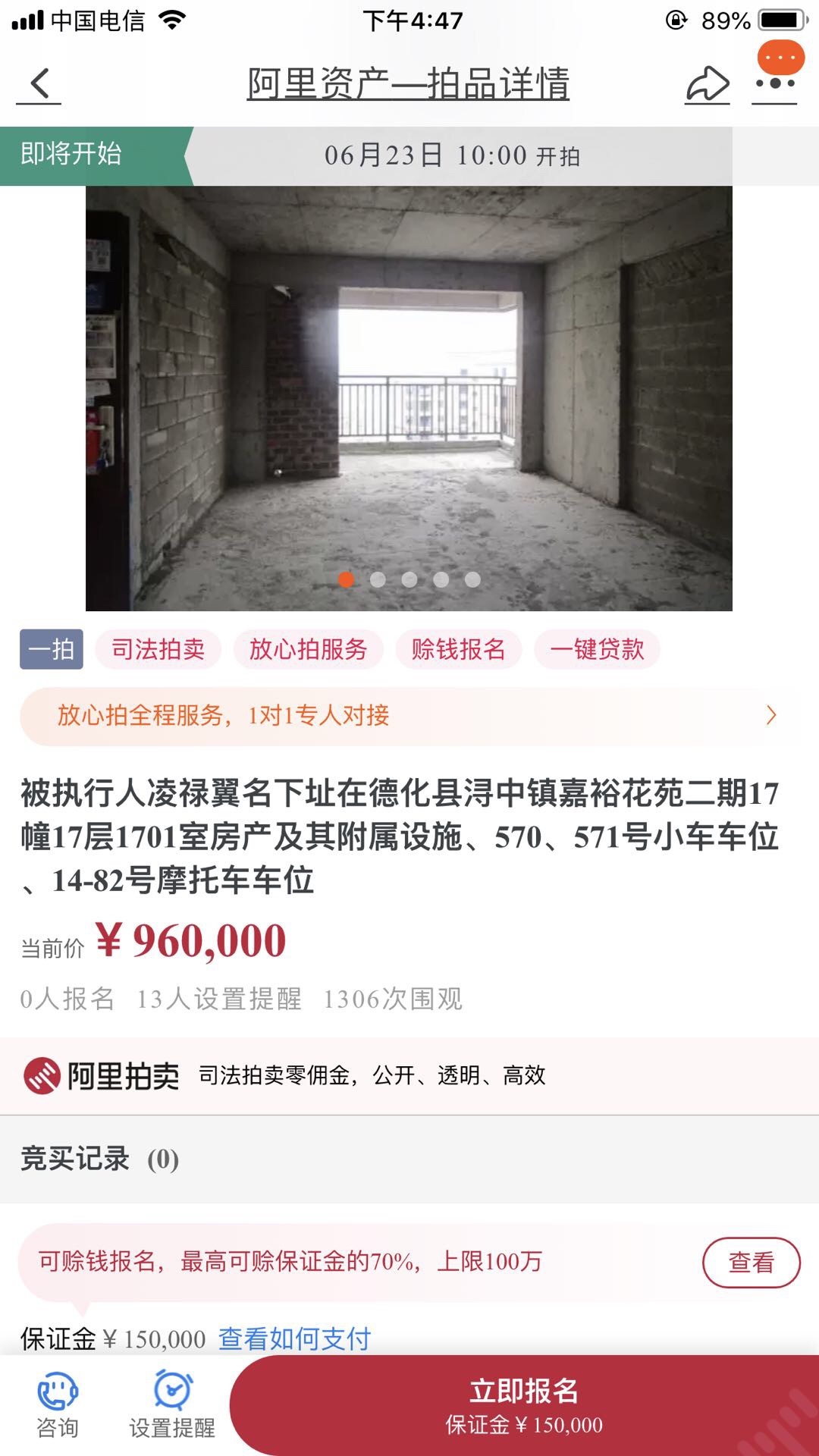Register now with 立即报名
The height and width of the screenshot is (1456, 819).
coord(523,1405)
